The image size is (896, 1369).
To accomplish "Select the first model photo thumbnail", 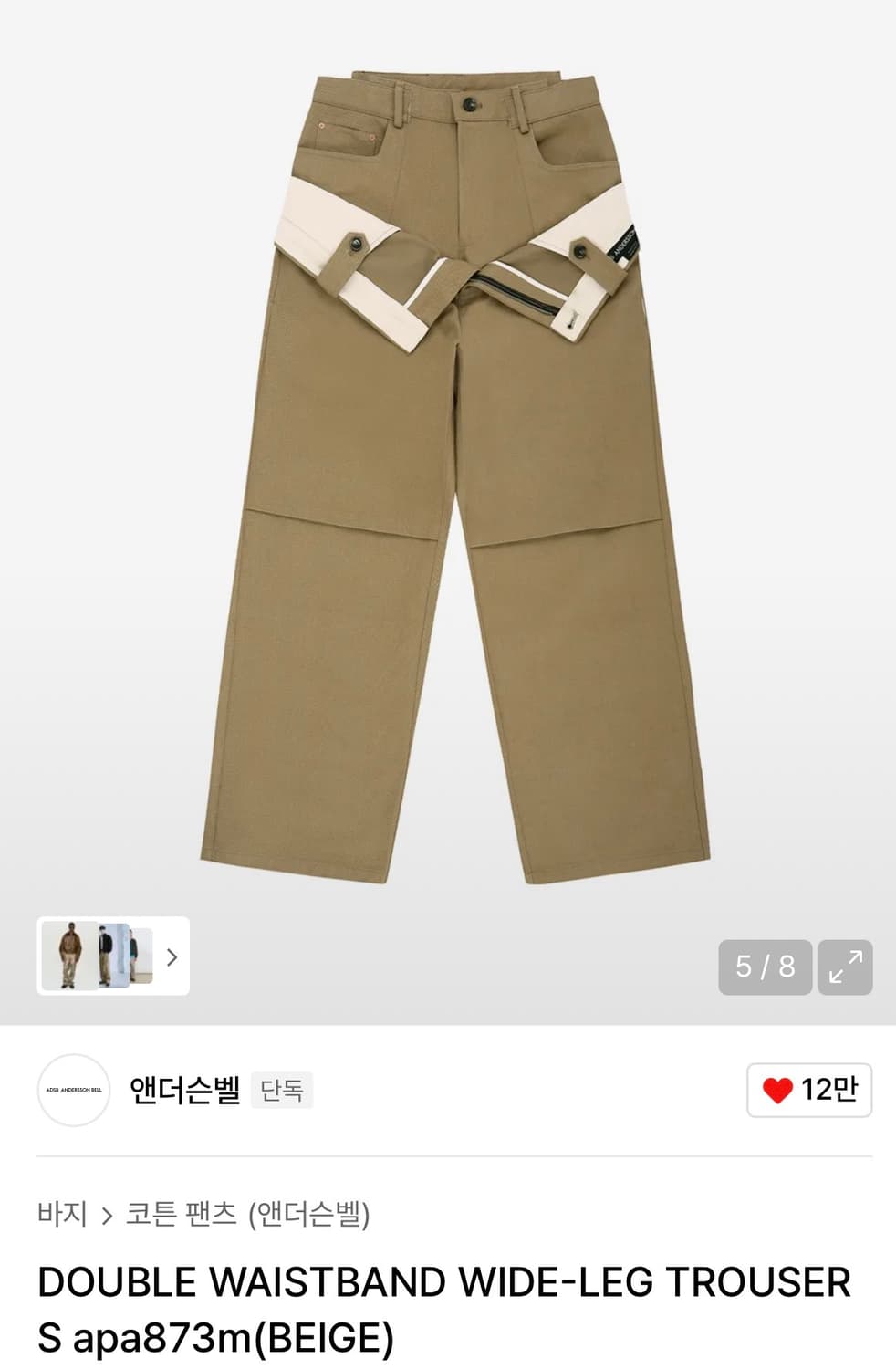I will coord(69,957).
